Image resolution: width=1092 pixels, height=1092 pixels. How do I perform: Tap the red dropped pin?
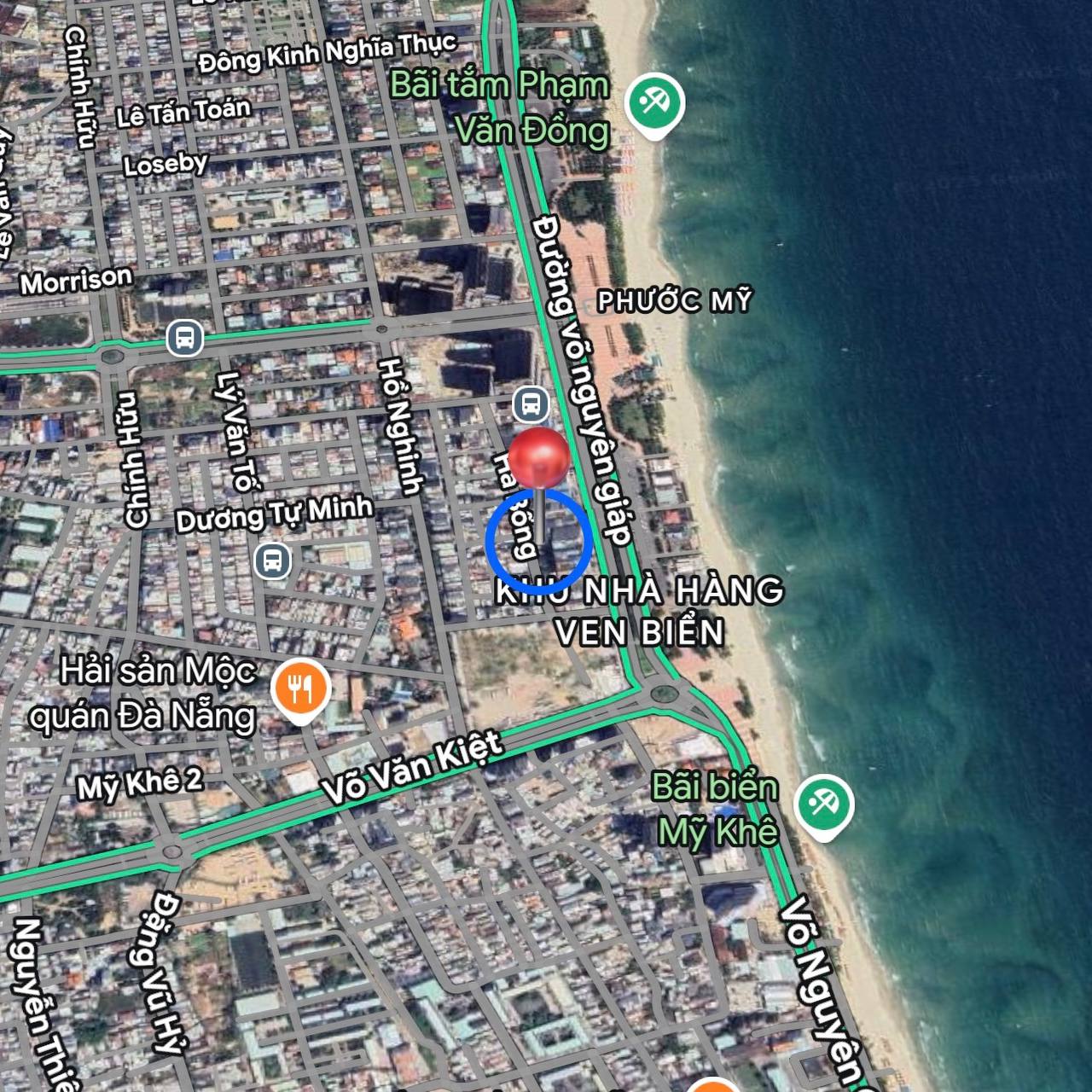point(539,461)
